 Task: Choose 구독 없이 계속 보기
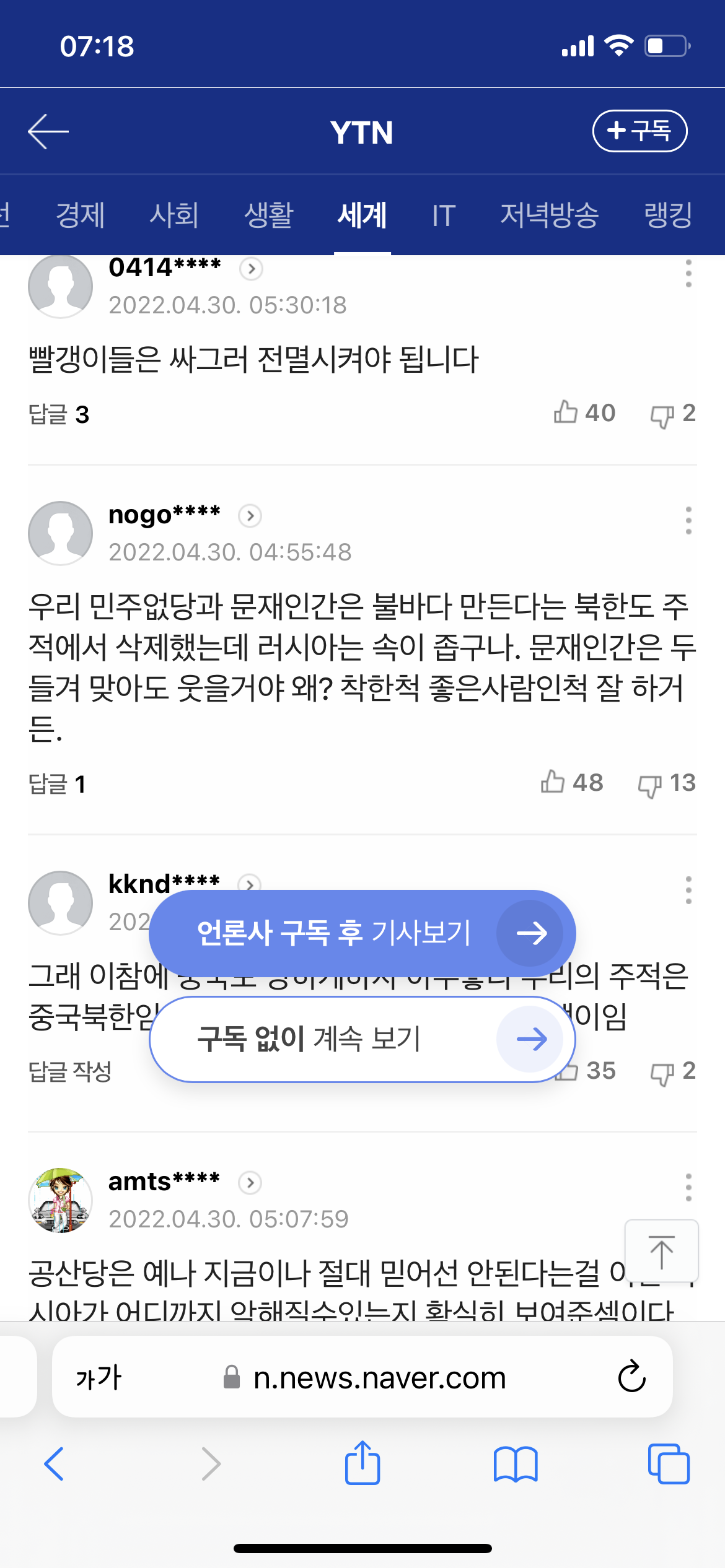click(x=362, y=1039)
